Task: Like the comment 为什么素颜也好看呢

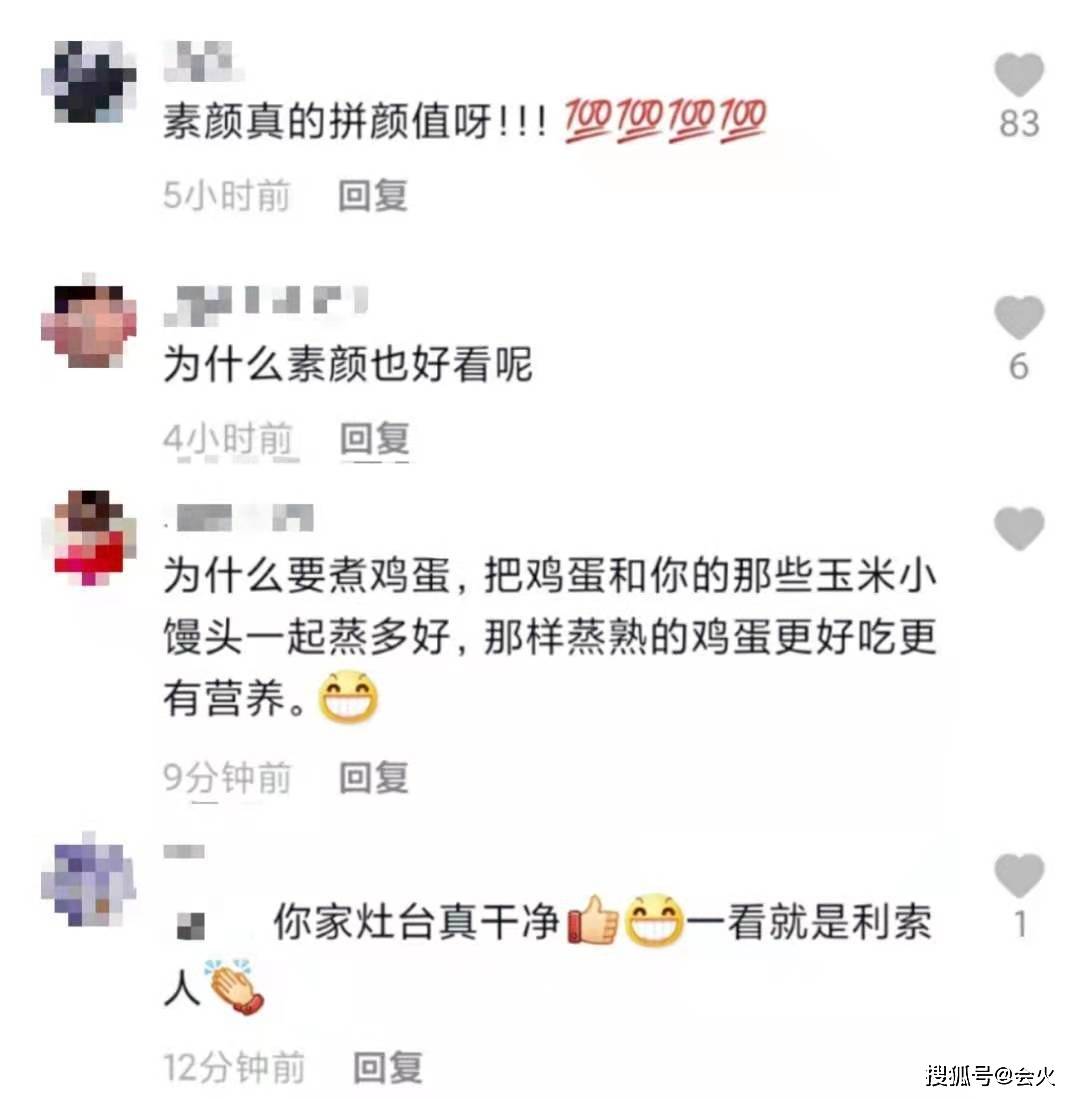Action: coord(1018,319)
